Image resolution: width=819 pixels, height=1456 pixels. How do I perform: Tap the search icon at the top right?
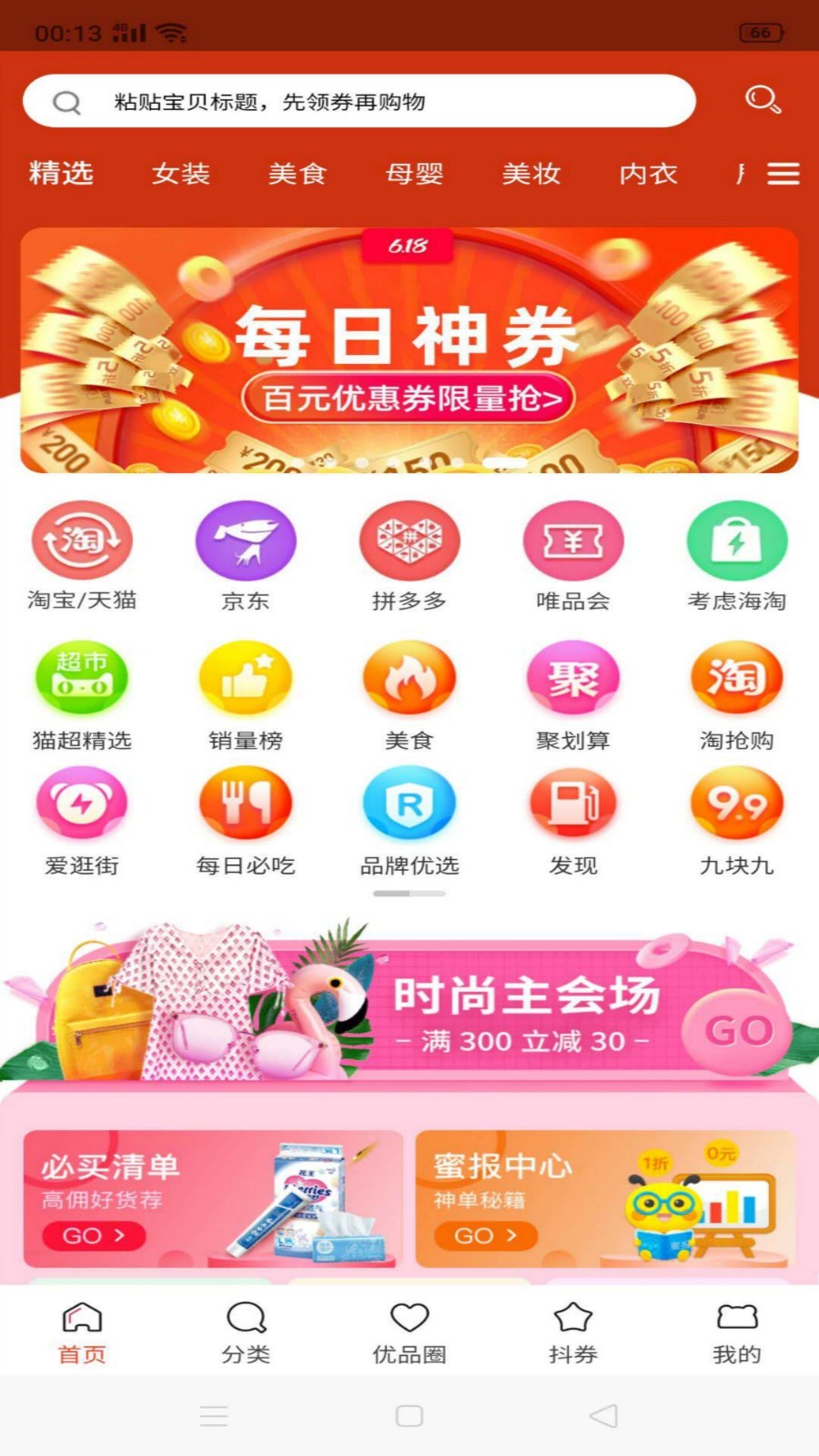click(763, 99)
